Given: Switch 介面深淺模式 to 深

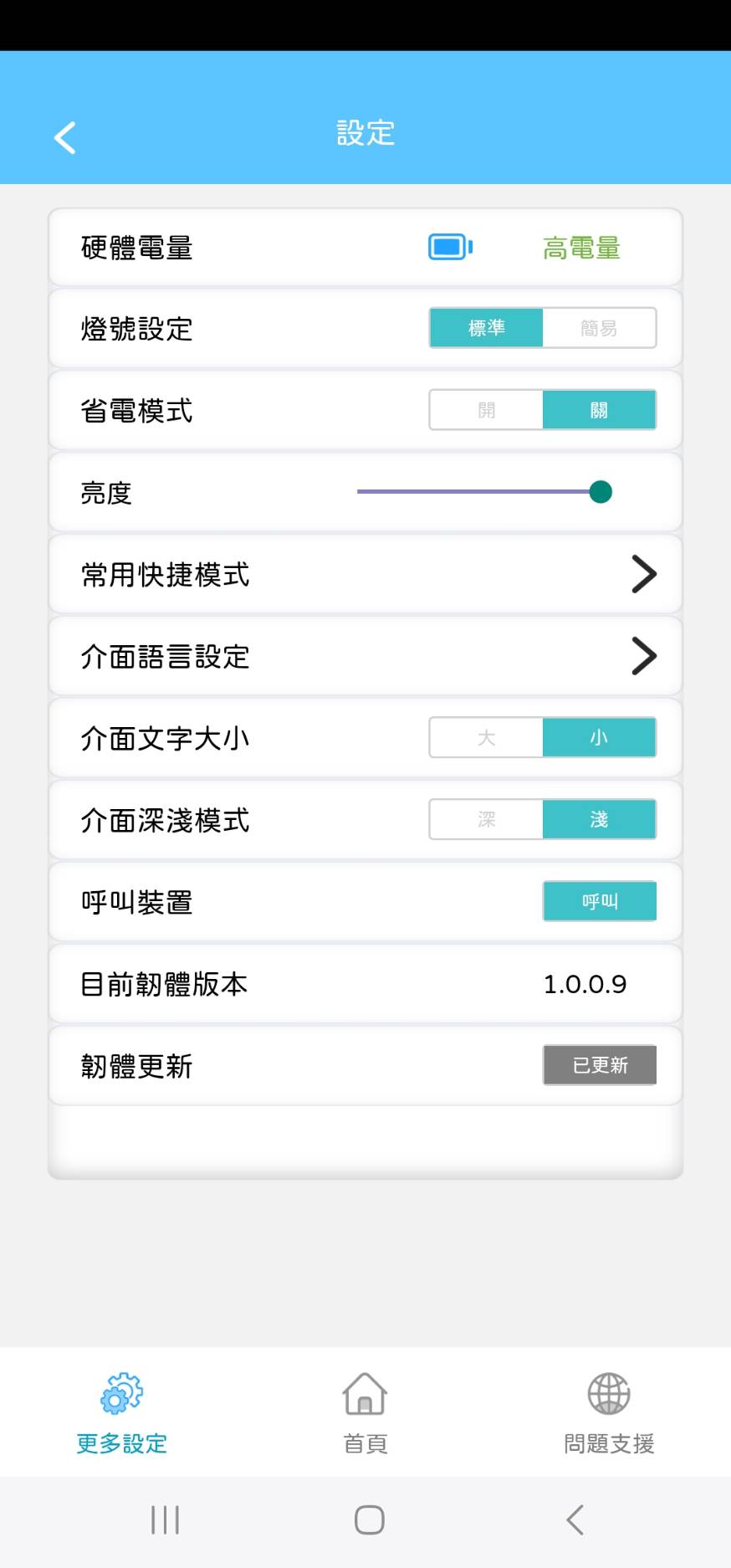Looking at the screenshot, I should (x=486, y=819).
